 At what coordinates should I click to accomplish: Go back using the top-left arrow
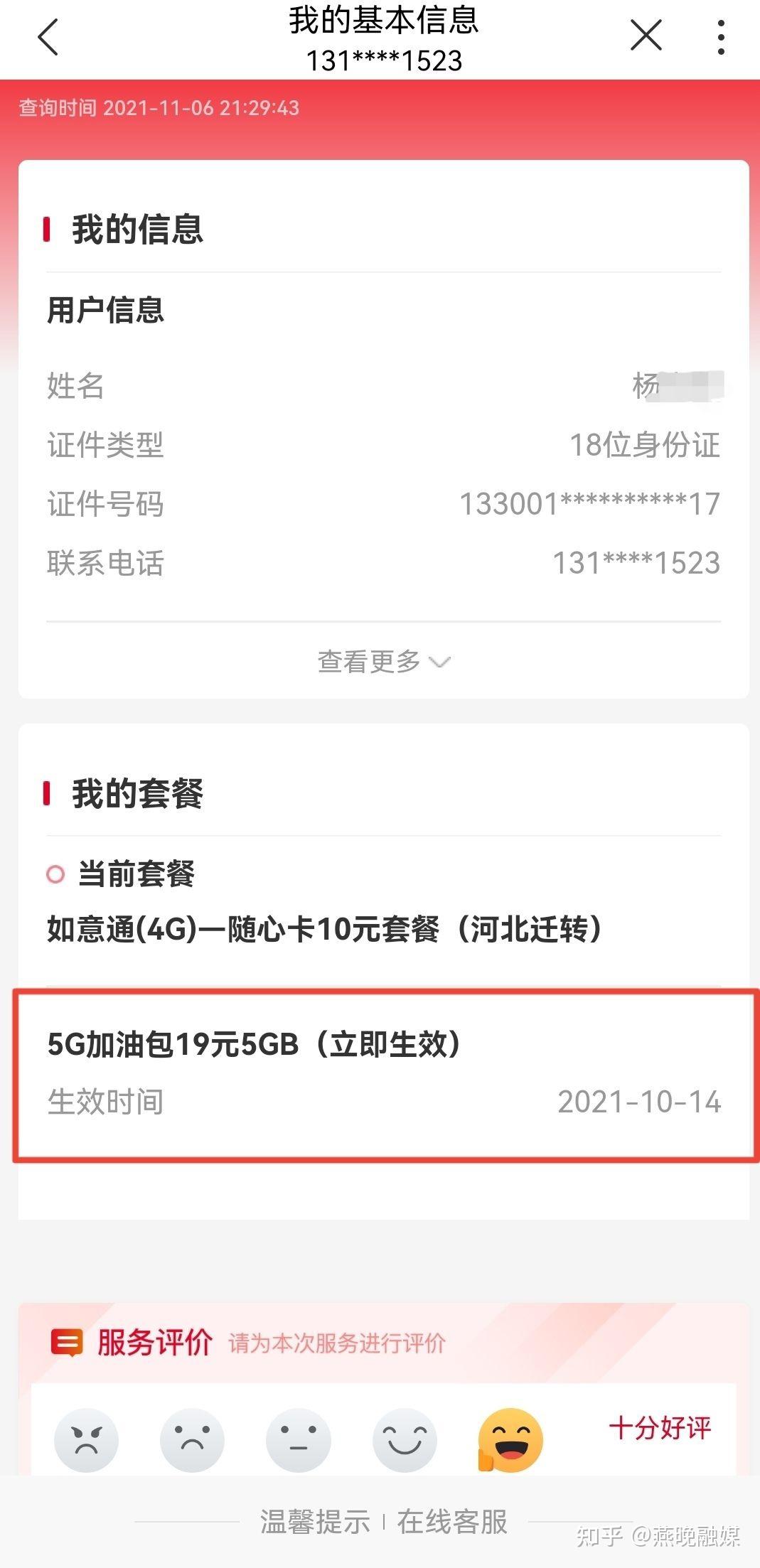(48, 37)
